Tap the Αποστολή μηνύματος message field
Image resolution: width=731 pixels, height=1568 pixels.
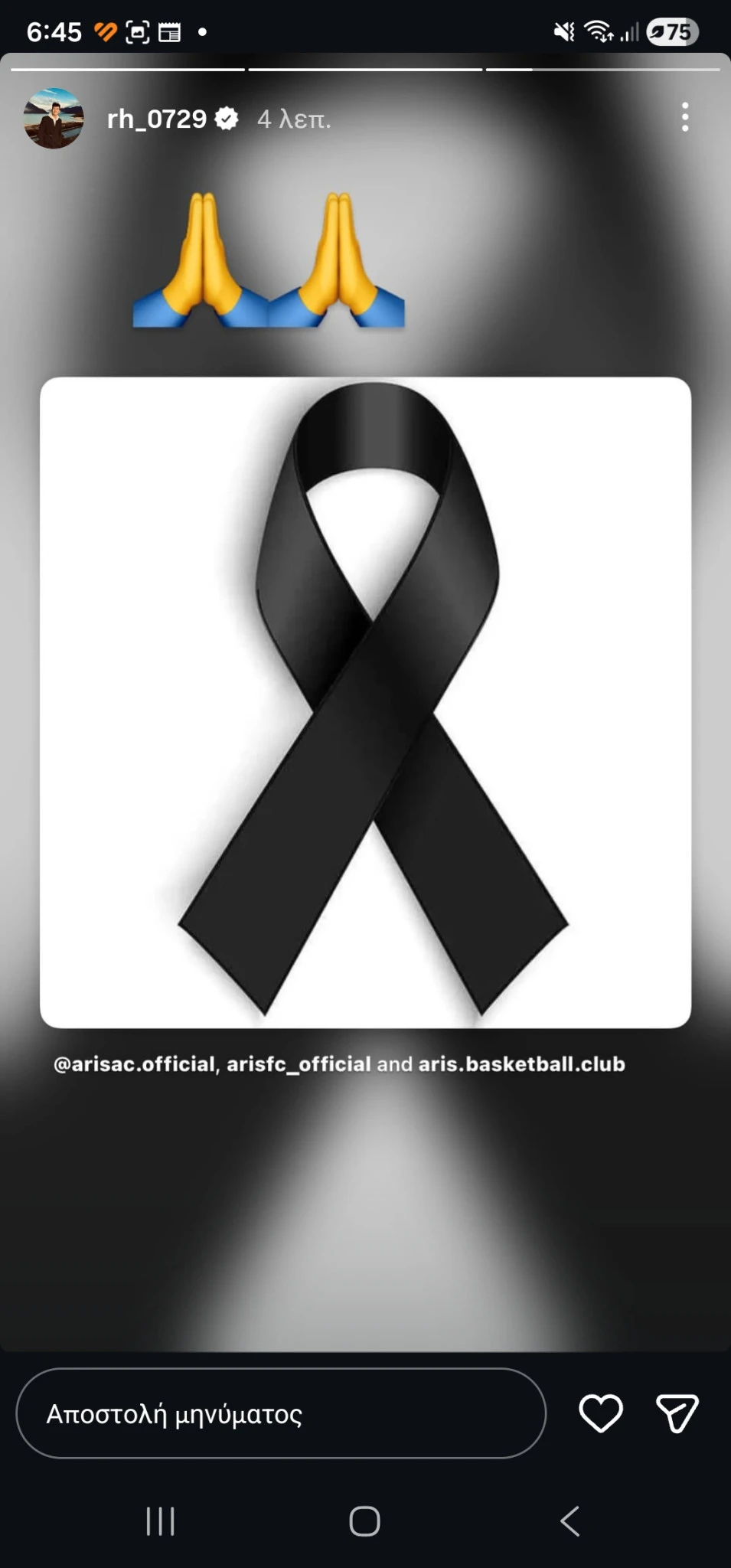(280, 1413)
